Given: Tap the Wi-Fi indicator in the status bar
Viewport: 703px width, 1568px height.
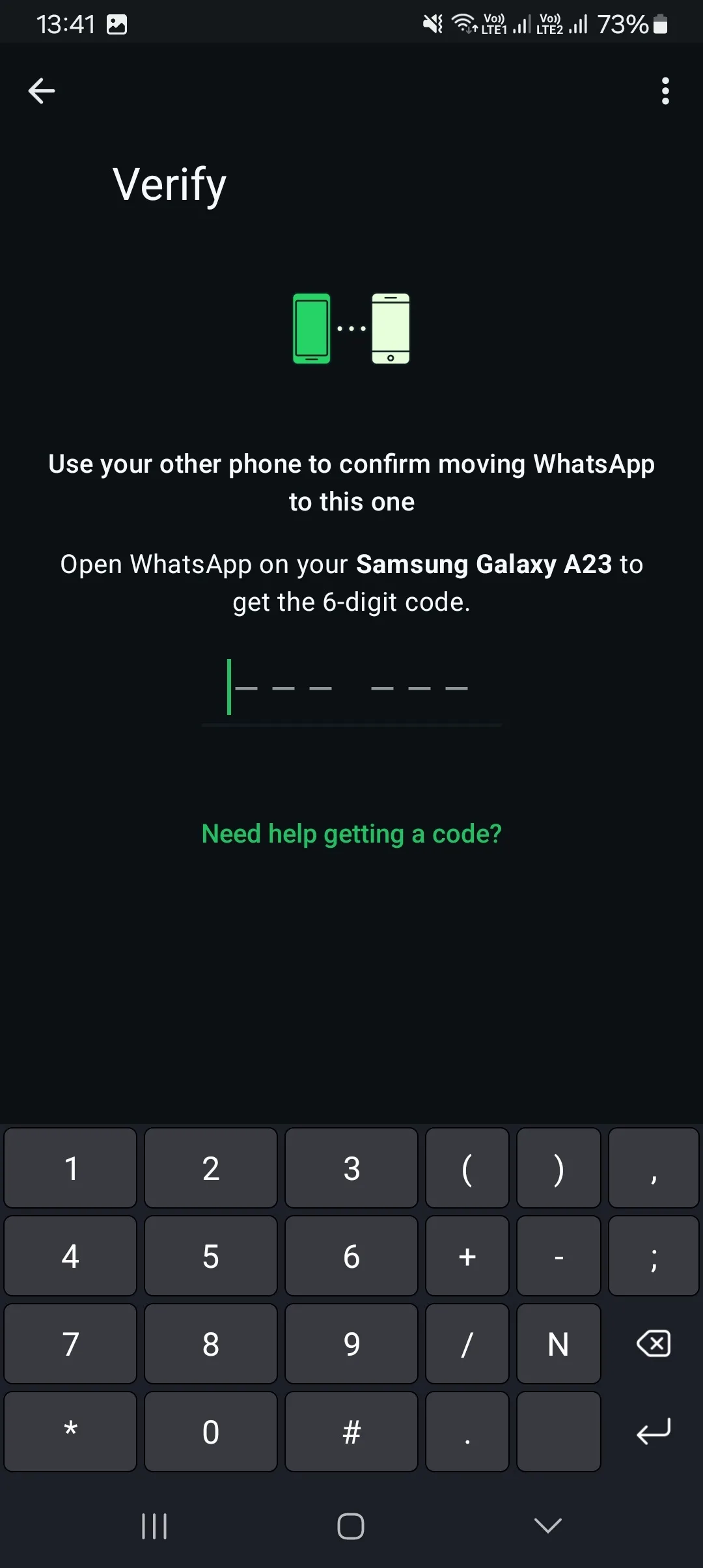Looking at the screenshot, I should click(x=462, y=22).
